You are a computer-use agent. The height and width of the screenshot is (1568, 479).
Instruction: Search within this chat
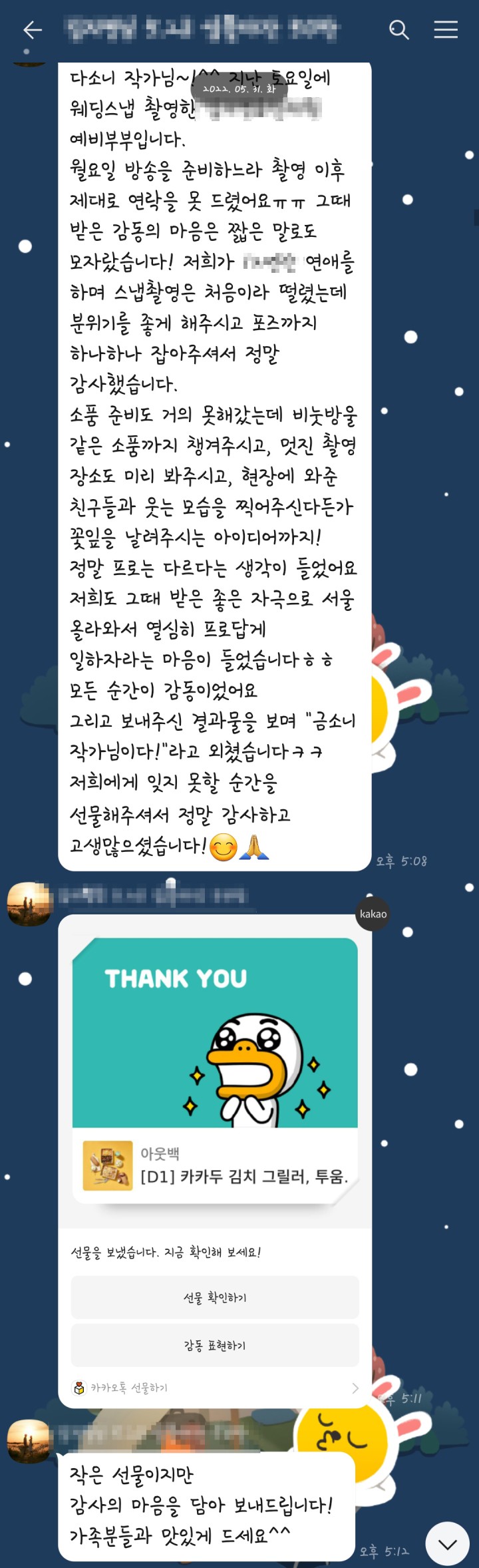pyautogui.click(x=399, y=30)
